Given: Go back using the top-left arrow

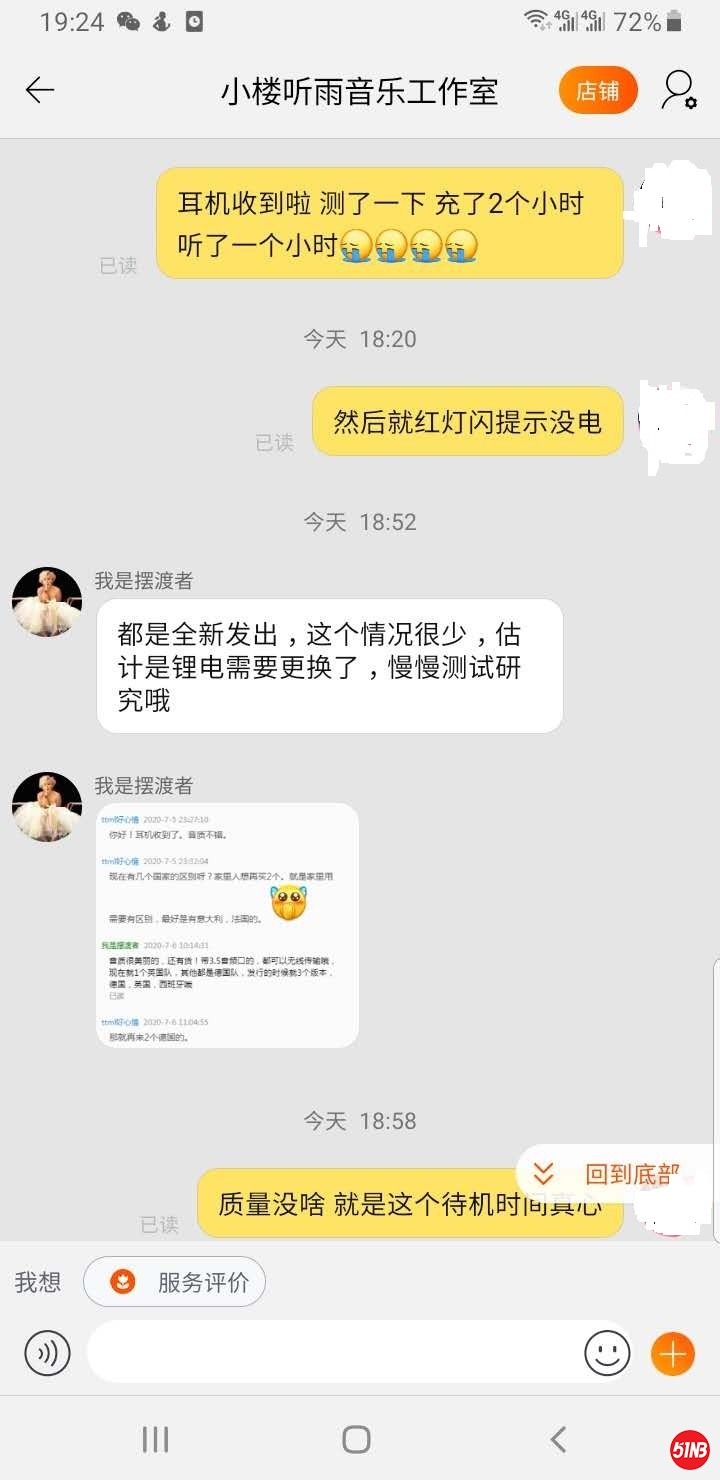Looking at the screenshot, I should tap(40, 91).
